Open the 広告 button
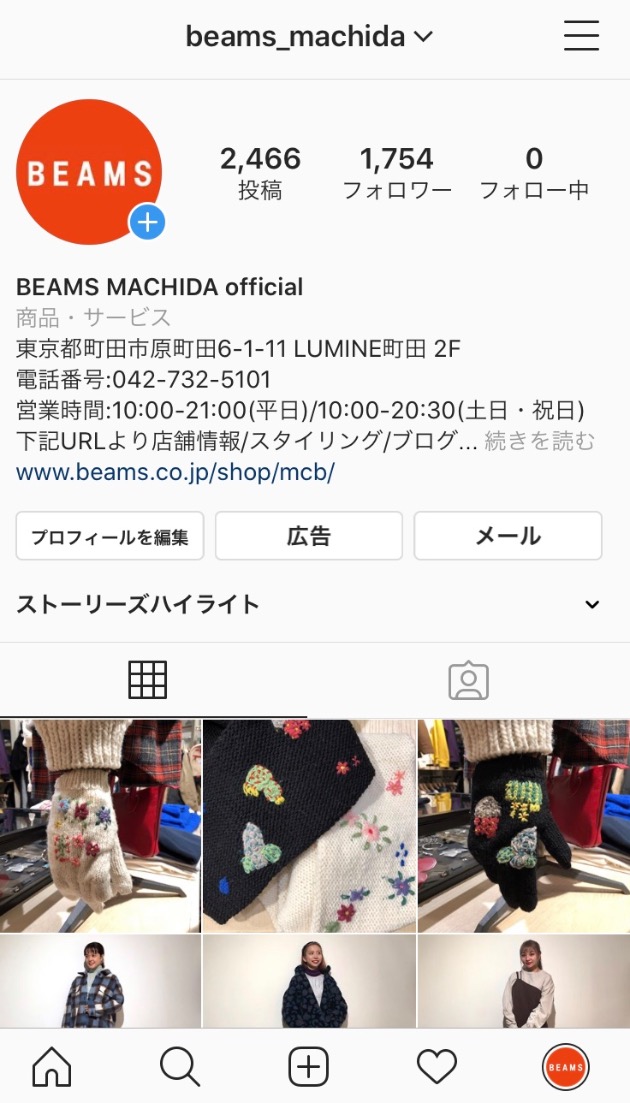The height and width of the screenshot is (1103, 630). [x=309, y=536]
